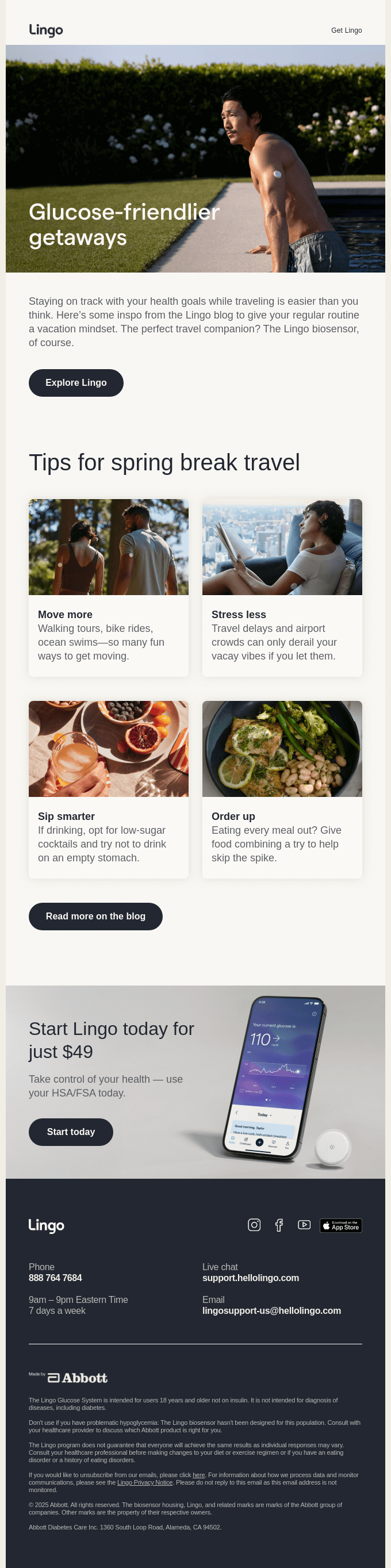Screen dimensions: 391x1568
Task: Open the Glucose-friendlier getaways hero banner
Action: [195, 158]
